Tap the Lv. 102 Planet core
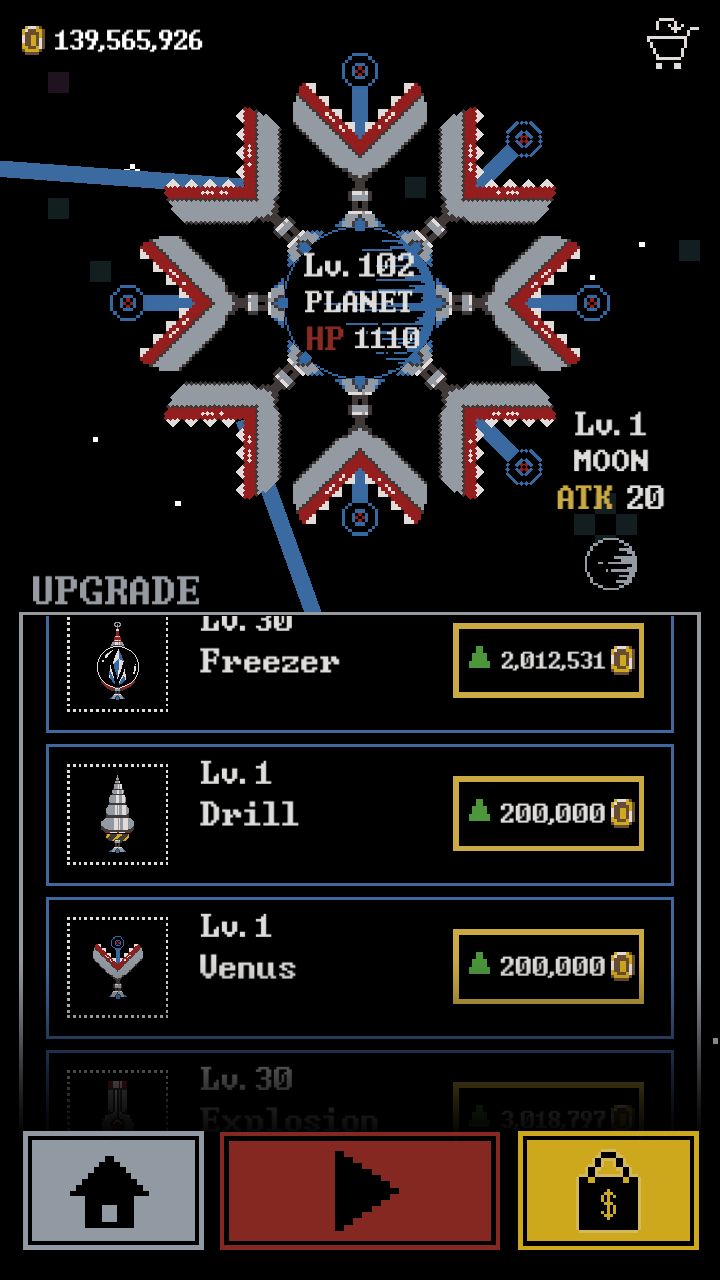720x1280 pixels. [x=360, y=300]
